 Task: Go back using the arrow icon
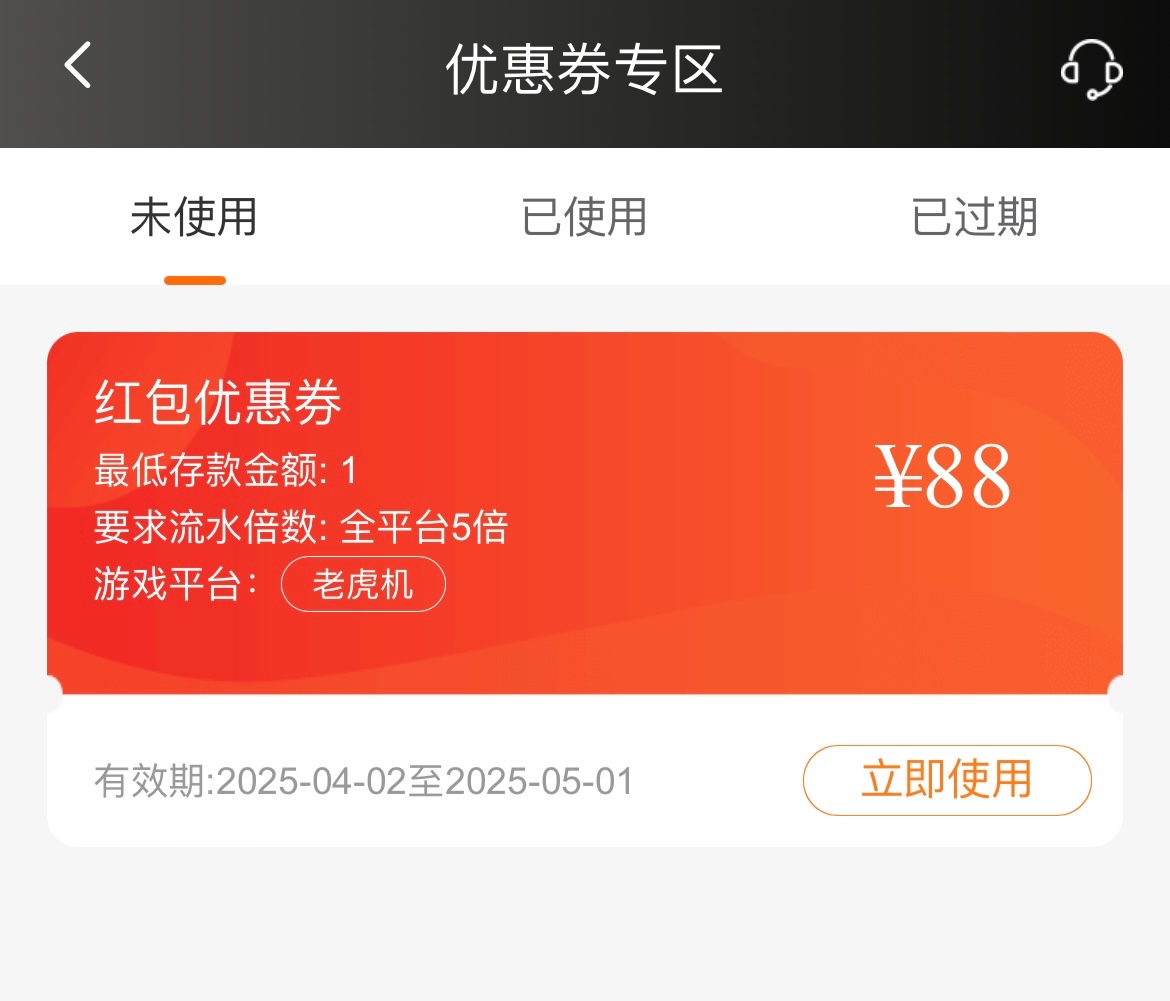tap(78, 66)
